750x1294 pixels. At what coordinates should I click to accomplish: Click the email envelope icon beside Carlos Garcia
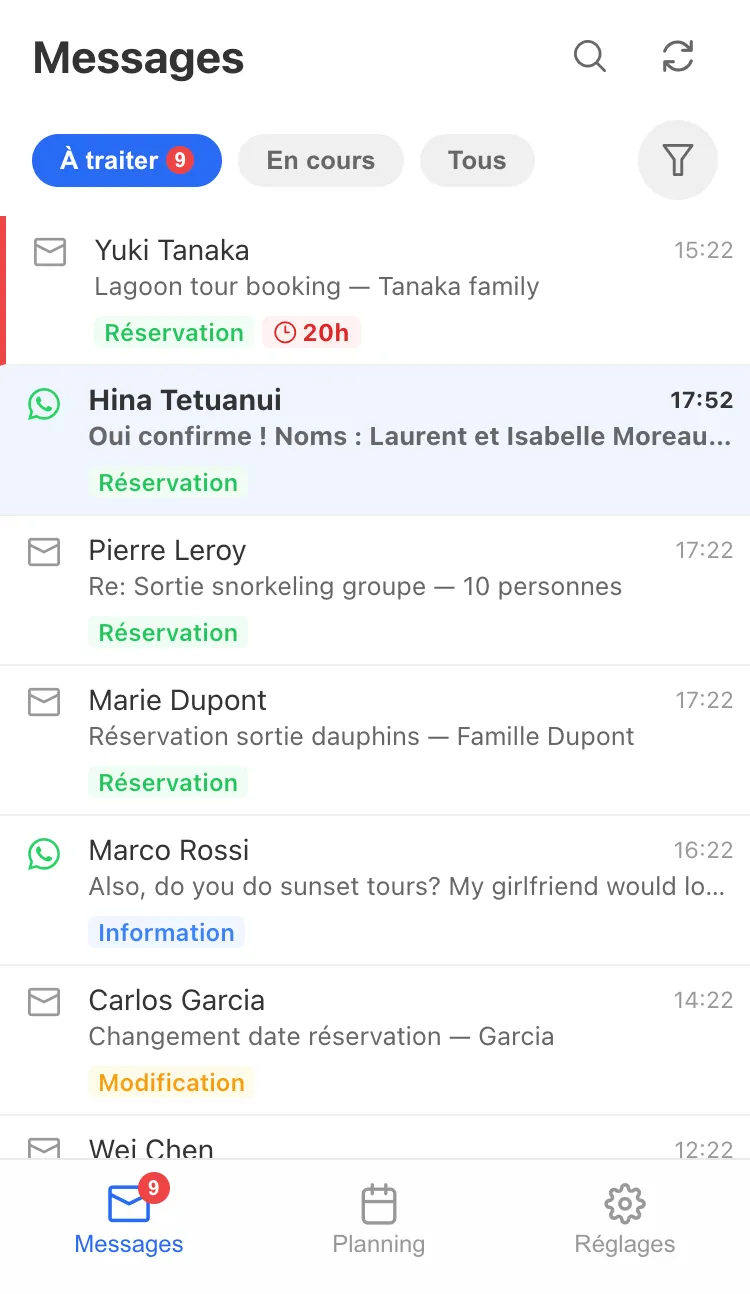coord(44,1003)
